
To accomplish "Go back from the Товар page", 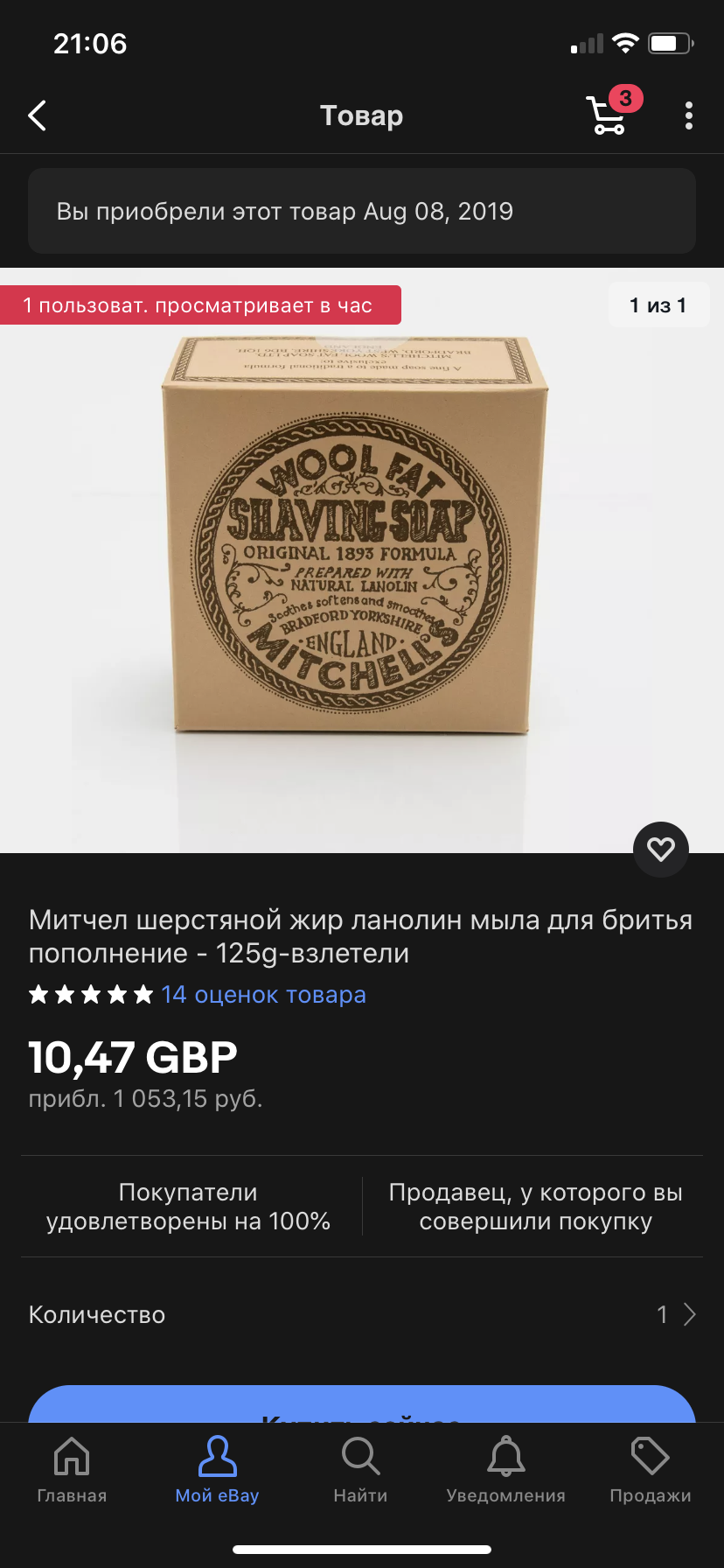I will (38, 115).
